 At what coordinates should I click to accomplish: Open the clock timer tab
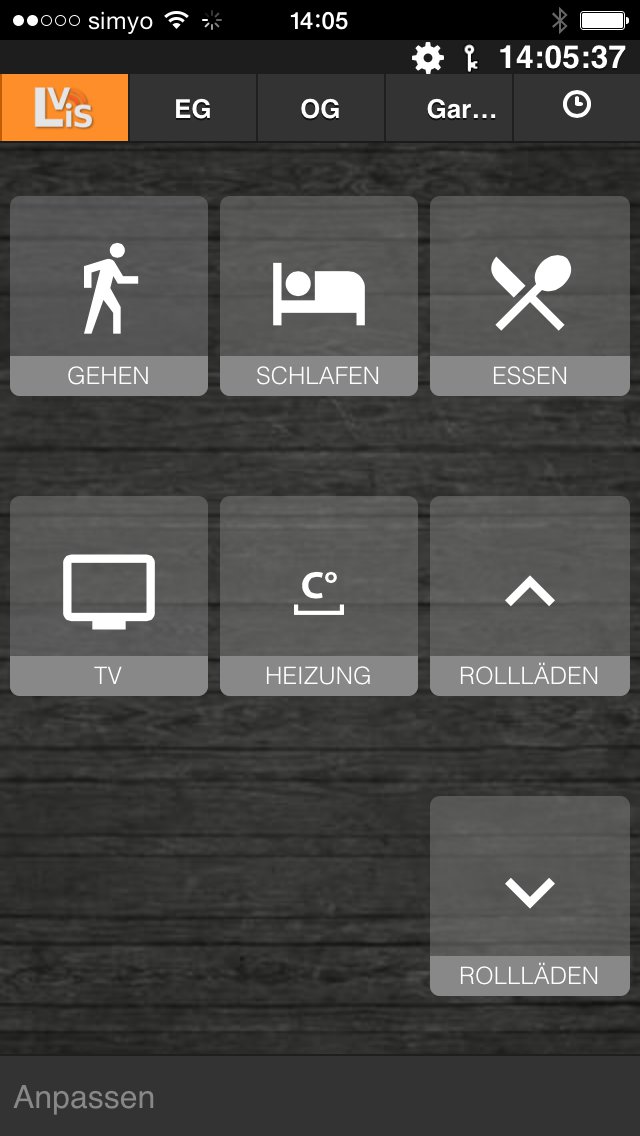click(576, 106)
